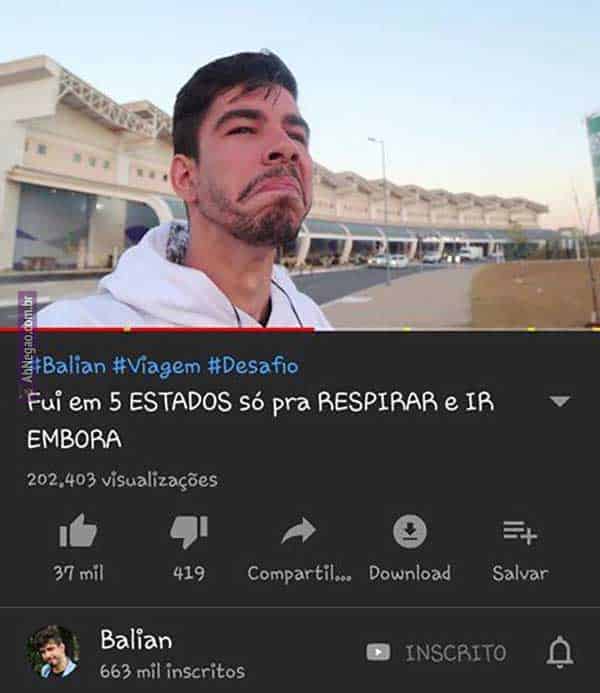Like the video with 37 mil likes
The width and height of the screenshot is (600, 693).
click(78, 532)
